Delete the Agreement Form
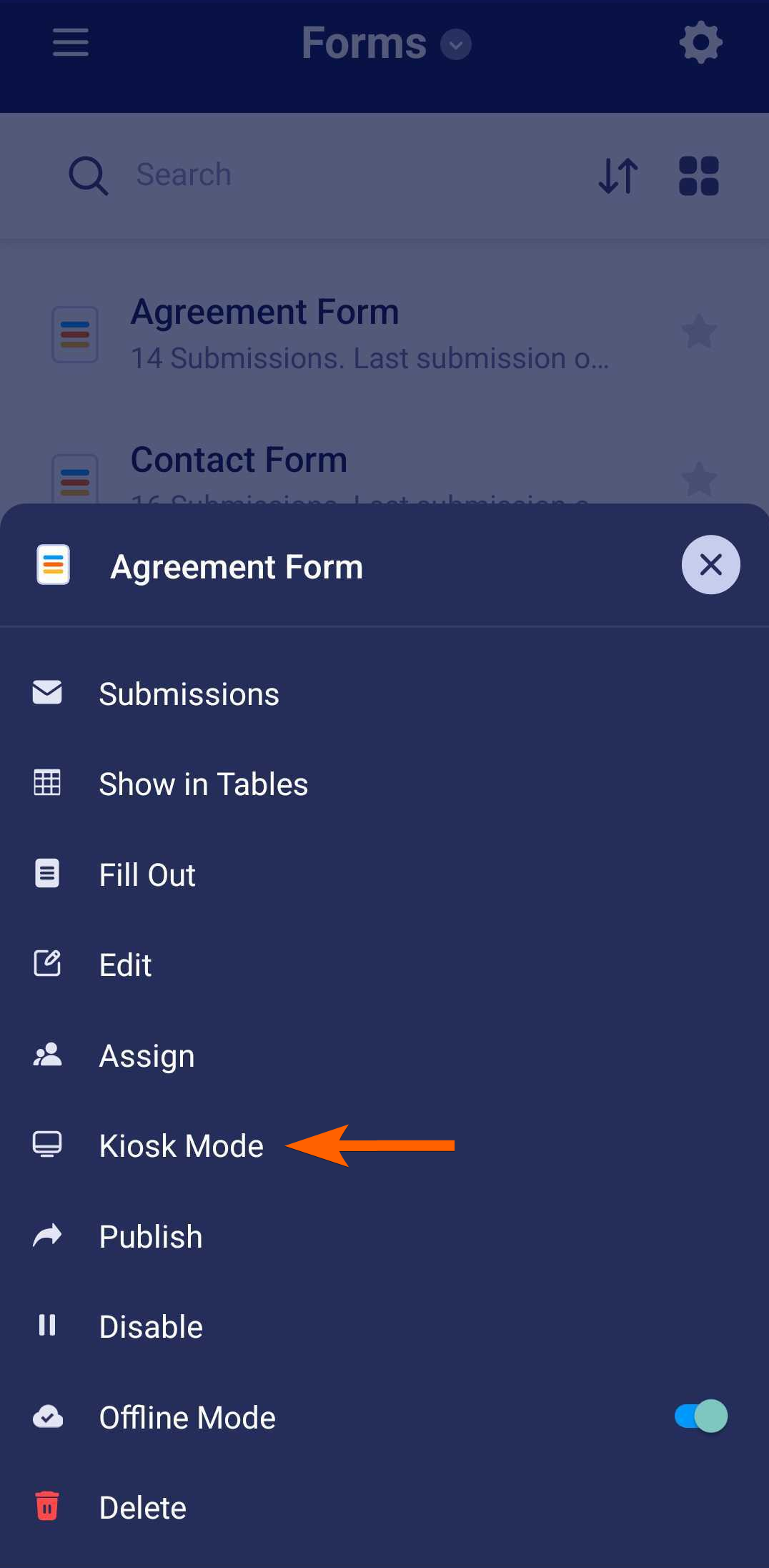The width and height of the screenshot is (769, 1568). 143,1508
